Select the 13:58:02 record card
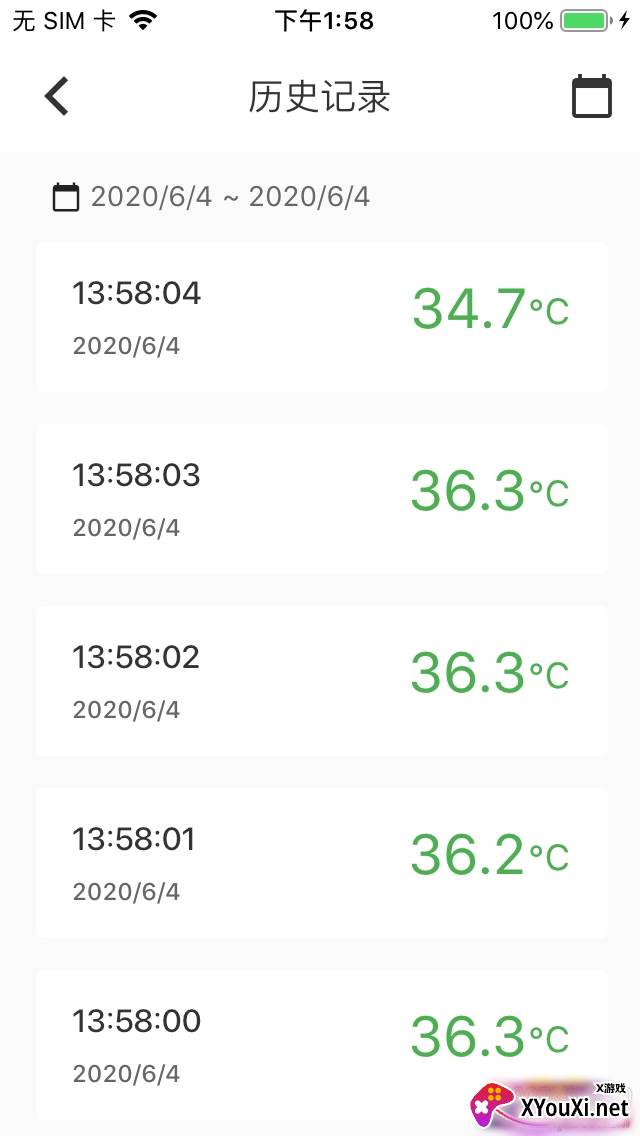 point(321,681)
